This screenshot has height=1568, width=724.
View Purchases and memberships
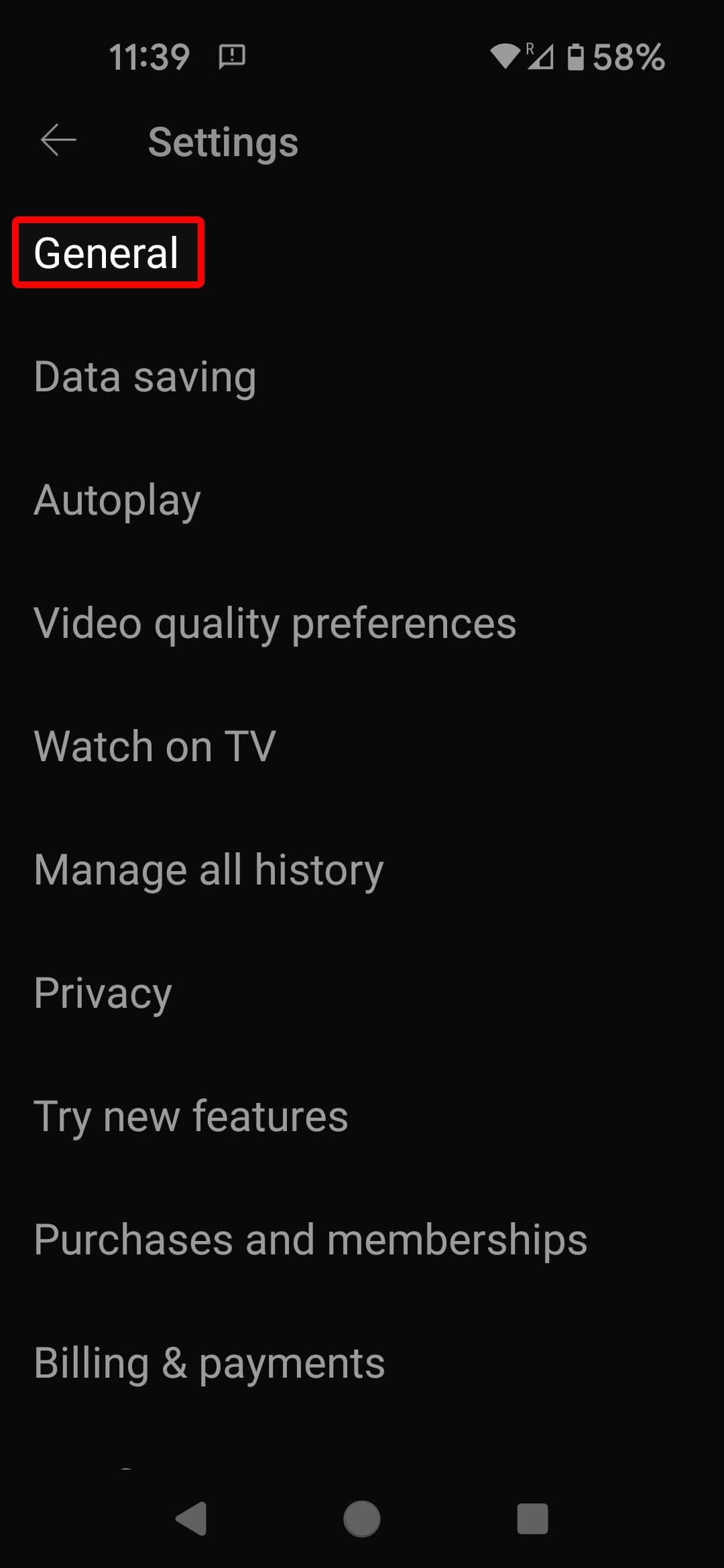pos(310,1240)
